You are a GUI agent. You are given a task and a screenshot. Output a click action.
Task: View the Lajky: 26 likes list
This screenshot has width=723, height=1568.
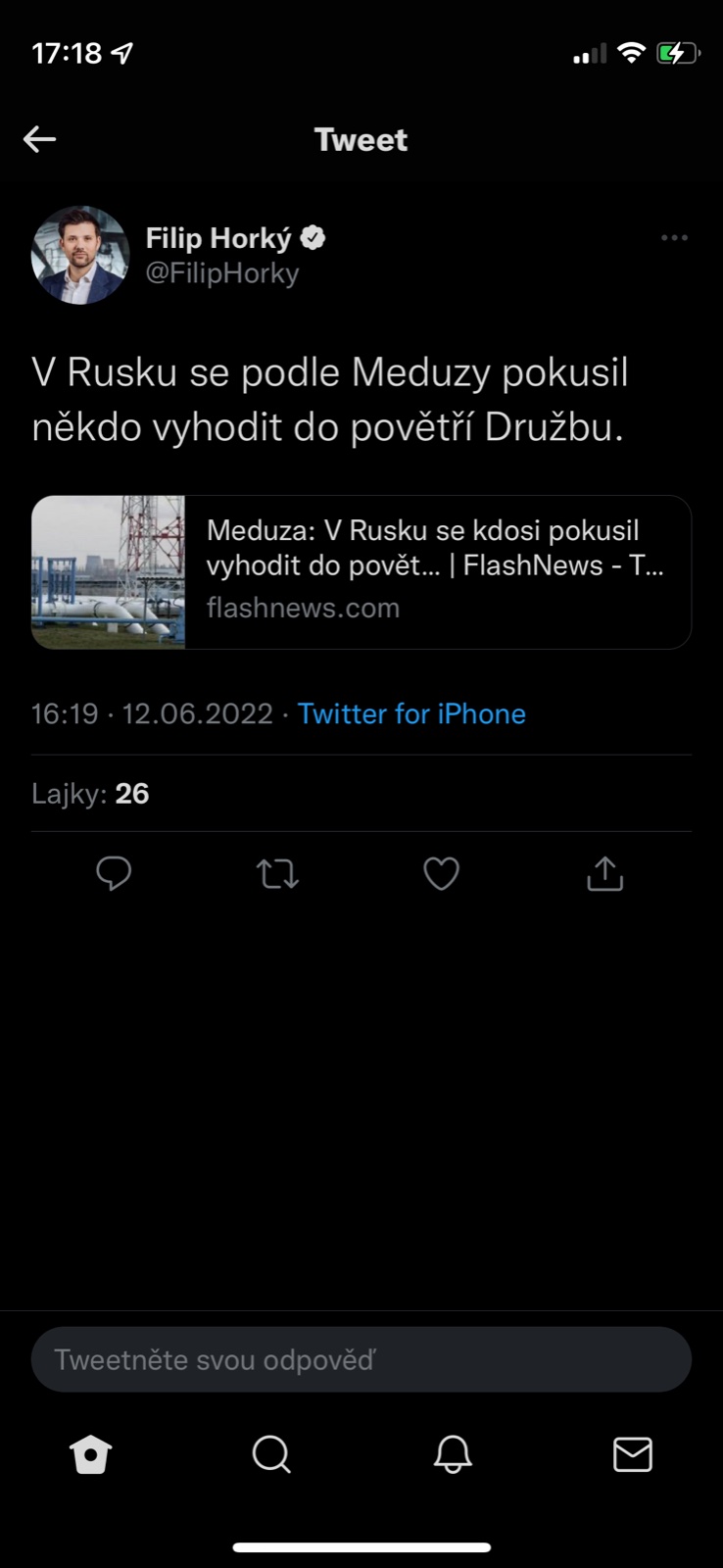(x=90, y=794)
